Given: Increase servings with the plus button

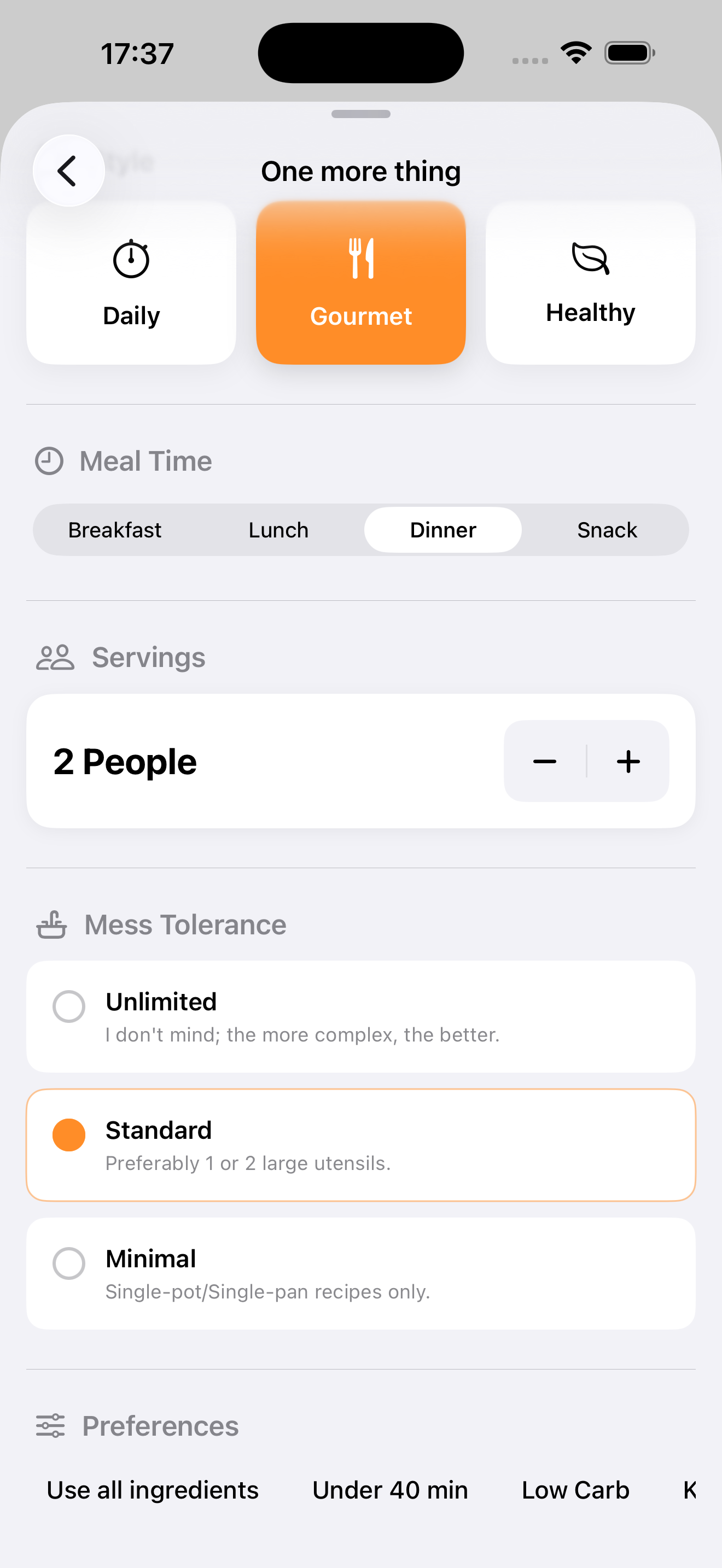Looking at the screenshot, I should pyautogui.click(x=628, y=760).
